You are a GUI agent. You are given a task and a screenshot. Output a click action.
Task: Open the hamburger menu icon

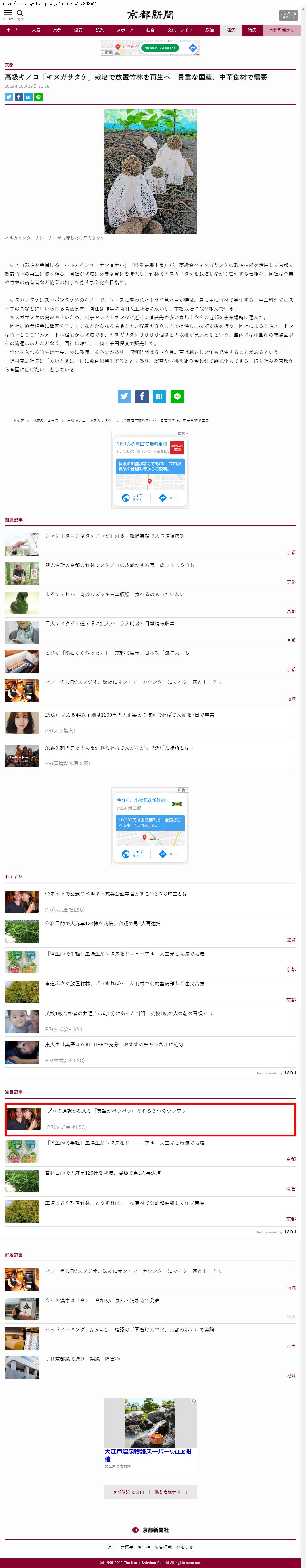8,13
